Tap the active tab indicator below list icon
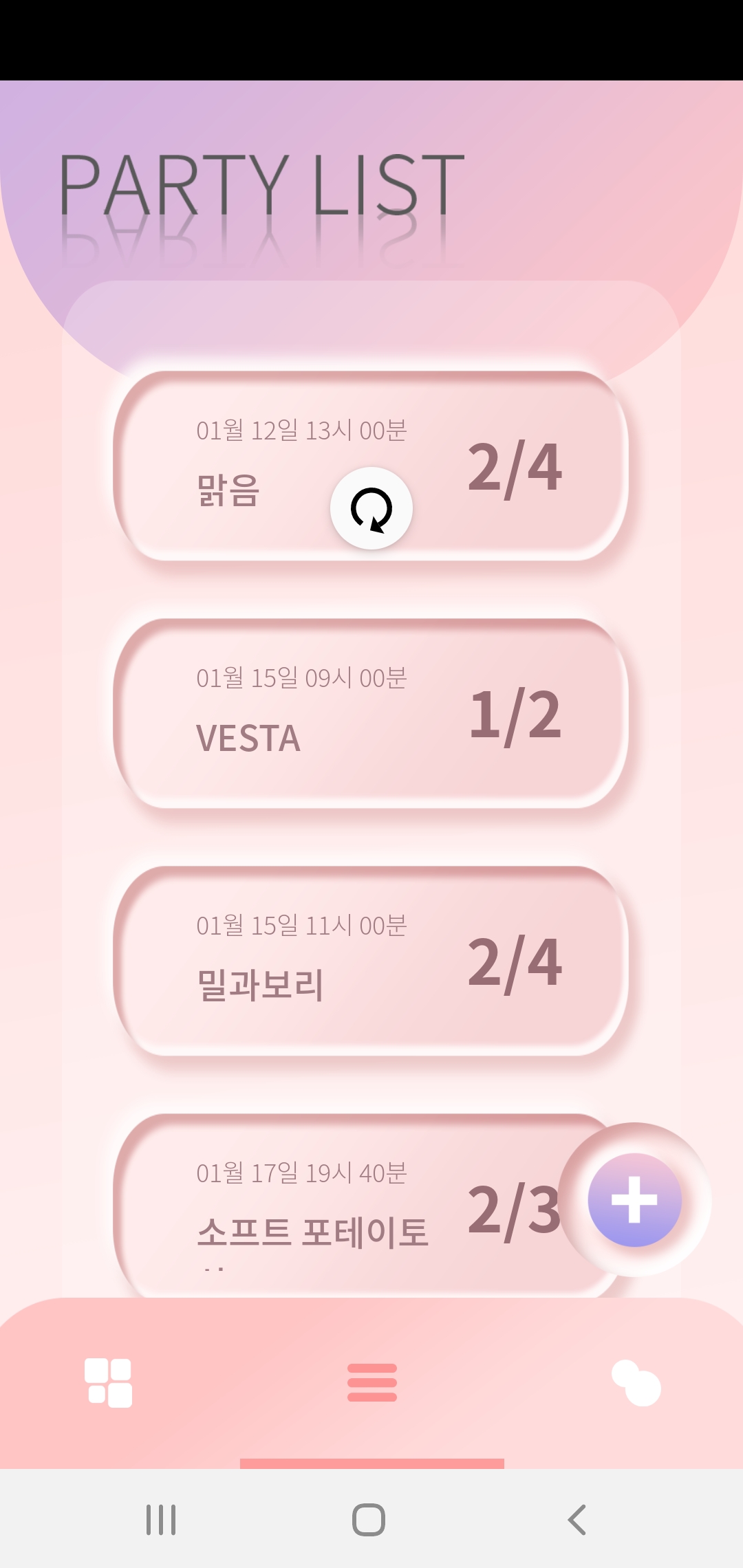743x1568 pixels. (371, 1461)
